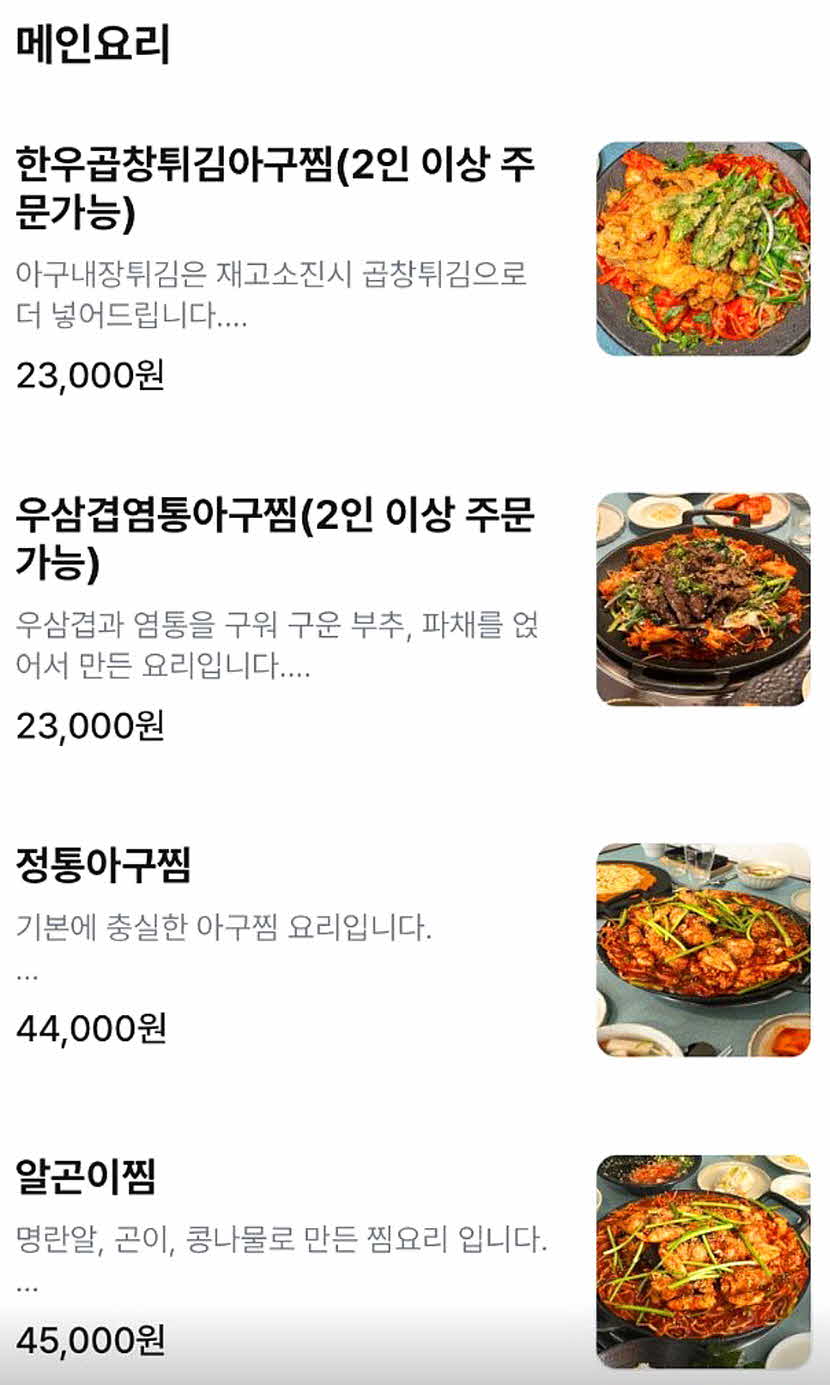Select the 우삼겹염통아구찜 dish
Viewport: 830px width, 1385px height.
(275, 539)
